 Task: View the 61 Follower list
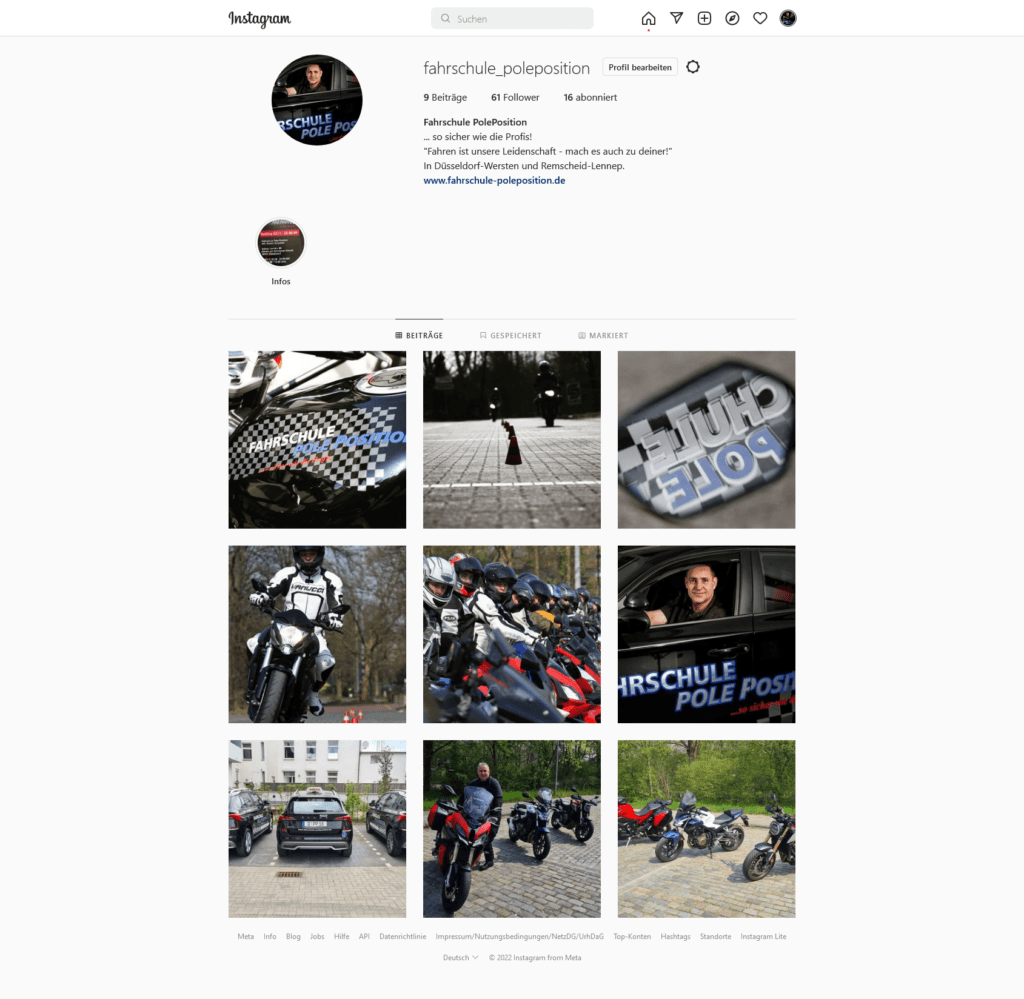tap(515, 97)
